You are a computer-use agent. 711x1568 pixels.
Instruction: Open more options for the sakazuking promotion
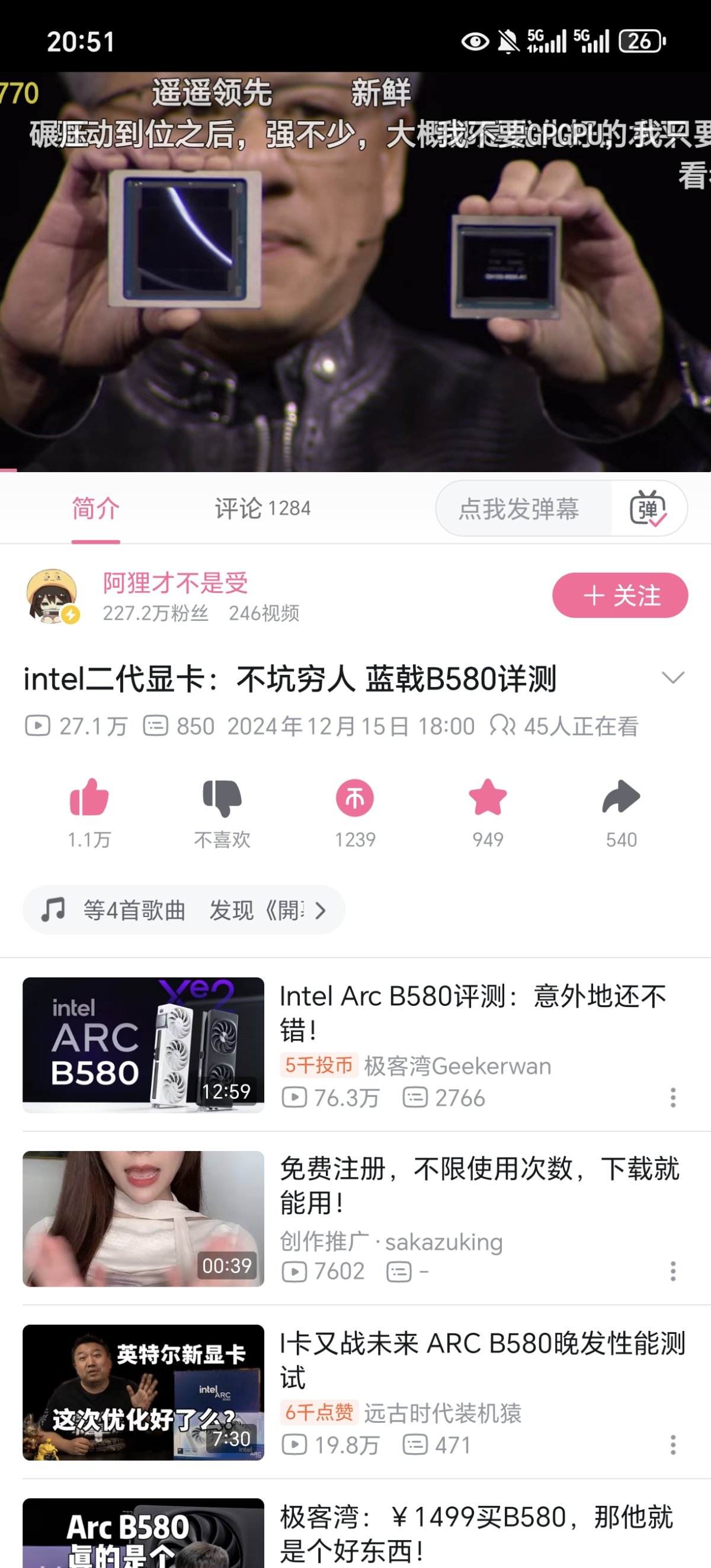click(672, 1271)
